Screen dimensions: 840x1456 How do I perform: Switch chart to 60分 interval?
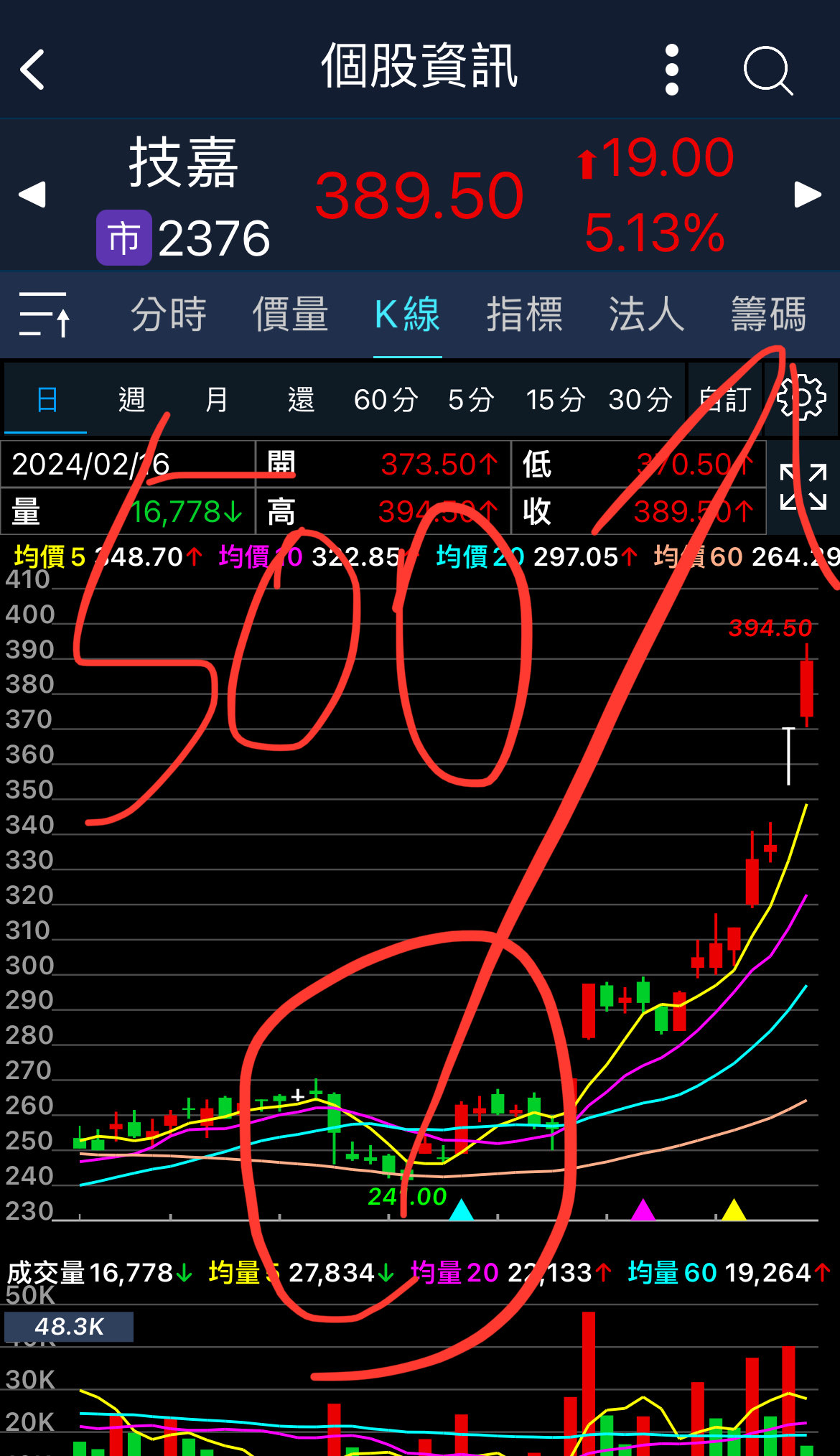click(386, 399)
